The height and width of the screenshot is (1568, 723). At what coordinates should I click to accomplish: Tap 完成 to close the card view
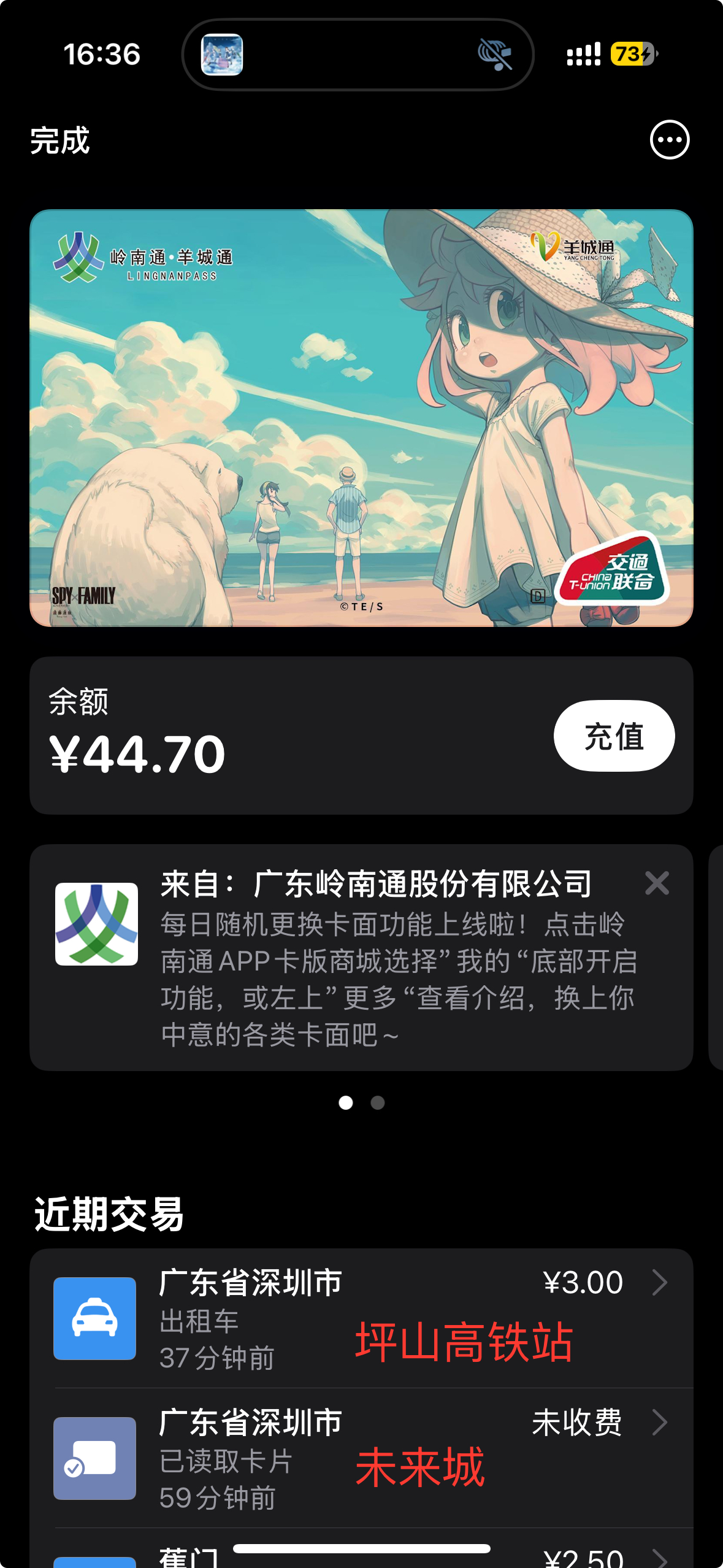(60, 140)
